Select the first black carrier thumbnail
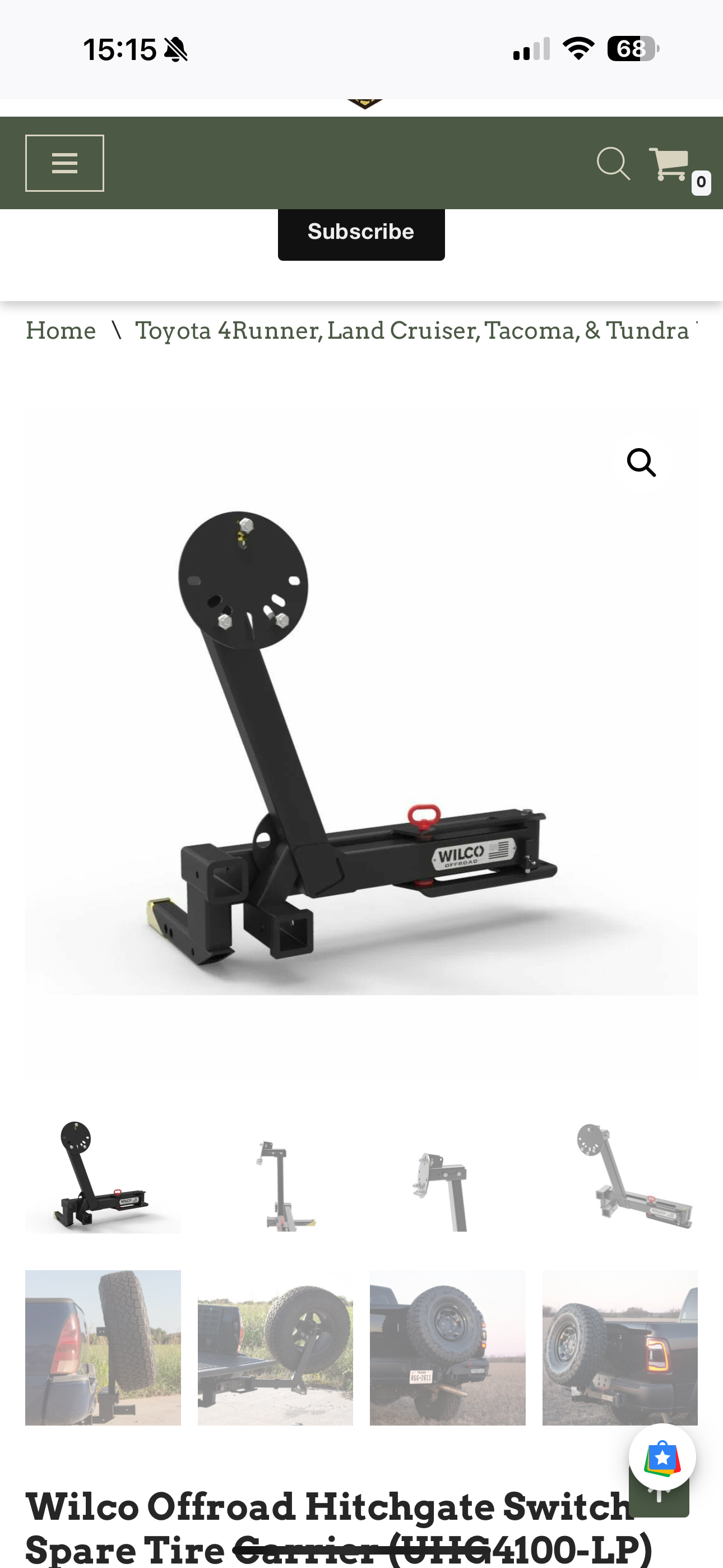 tap(103, 1175)
